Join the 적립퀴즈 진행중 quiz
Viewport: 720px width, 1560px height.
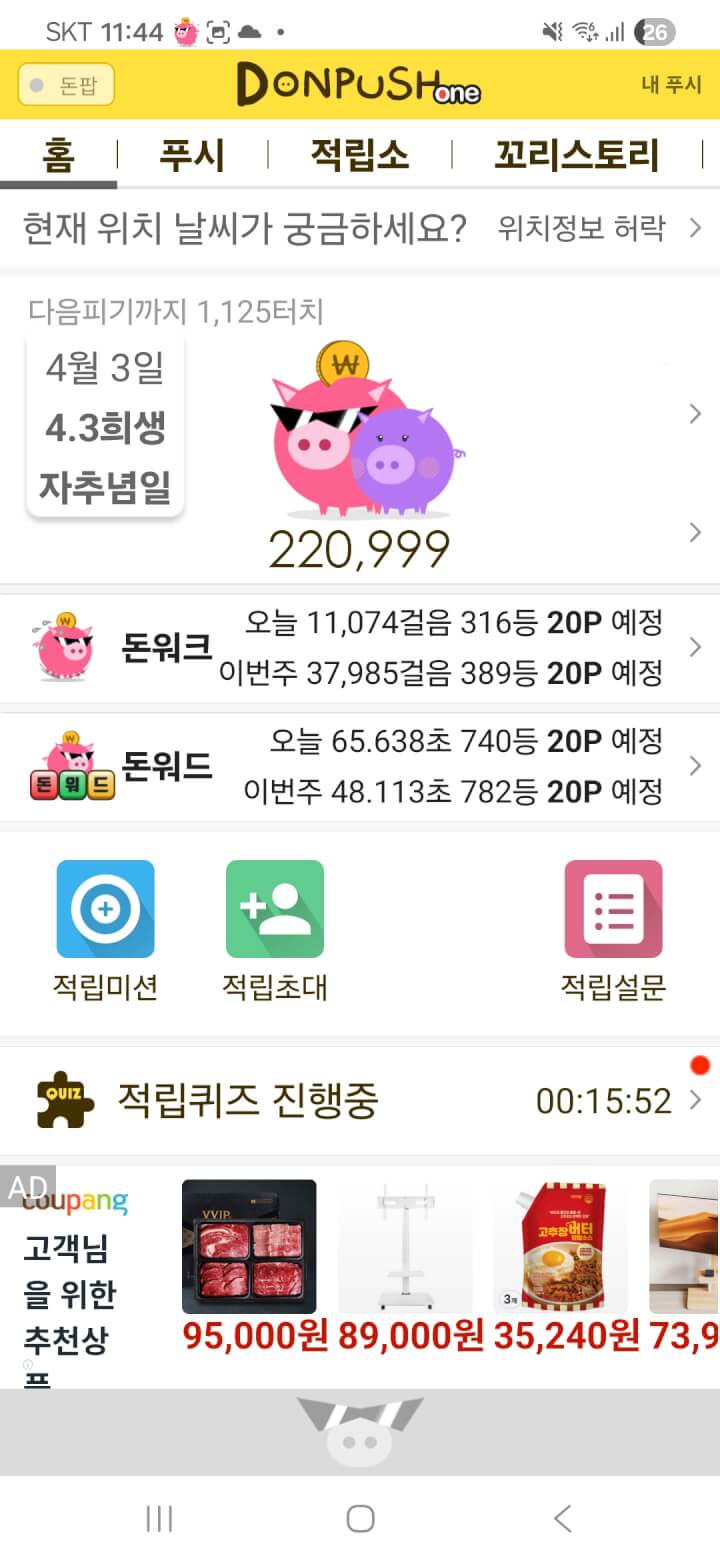point(360,1101)
